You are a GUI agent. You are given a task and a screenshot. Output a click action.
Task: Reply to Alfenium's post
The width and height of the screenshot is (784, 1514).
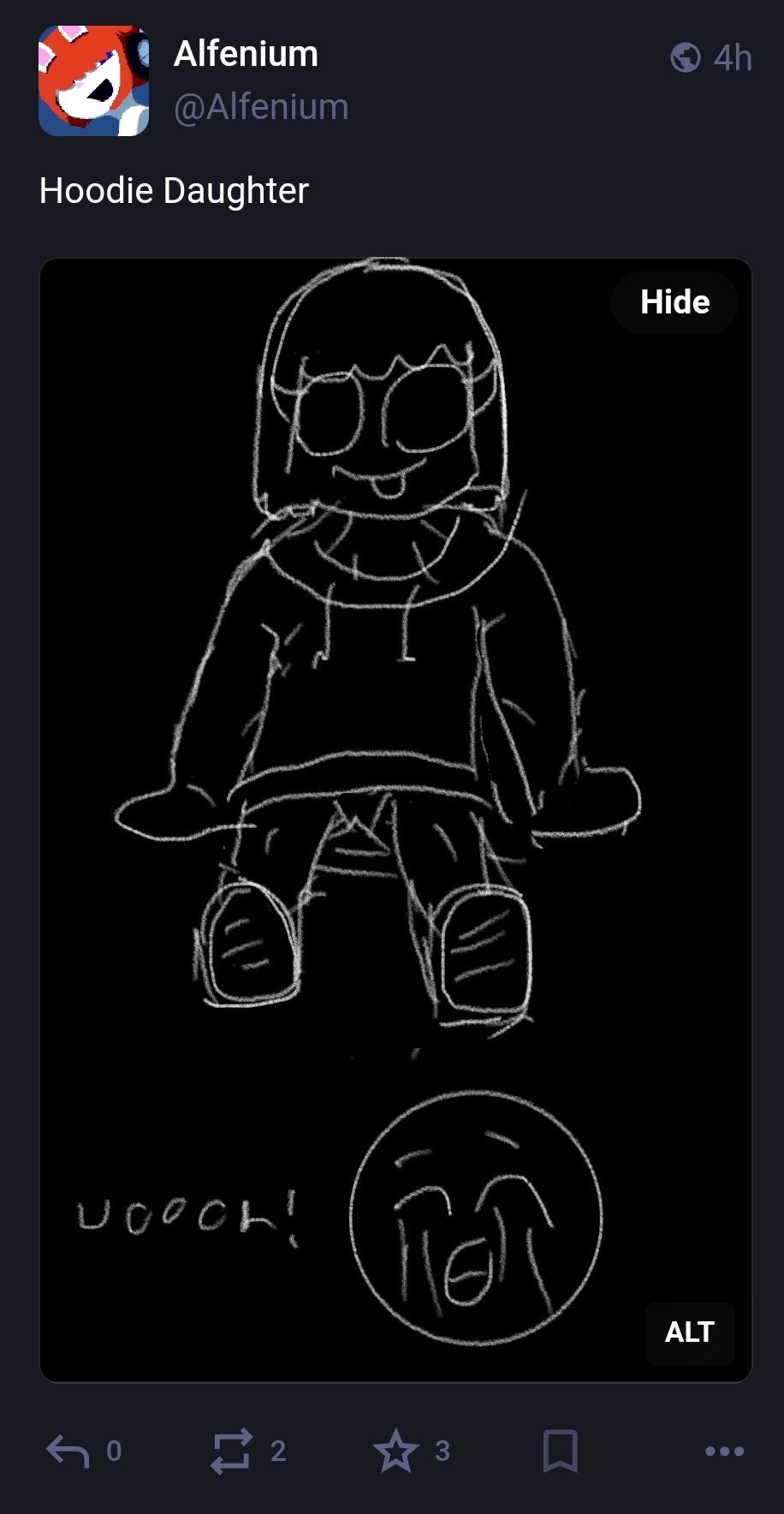pos(68,1451)
